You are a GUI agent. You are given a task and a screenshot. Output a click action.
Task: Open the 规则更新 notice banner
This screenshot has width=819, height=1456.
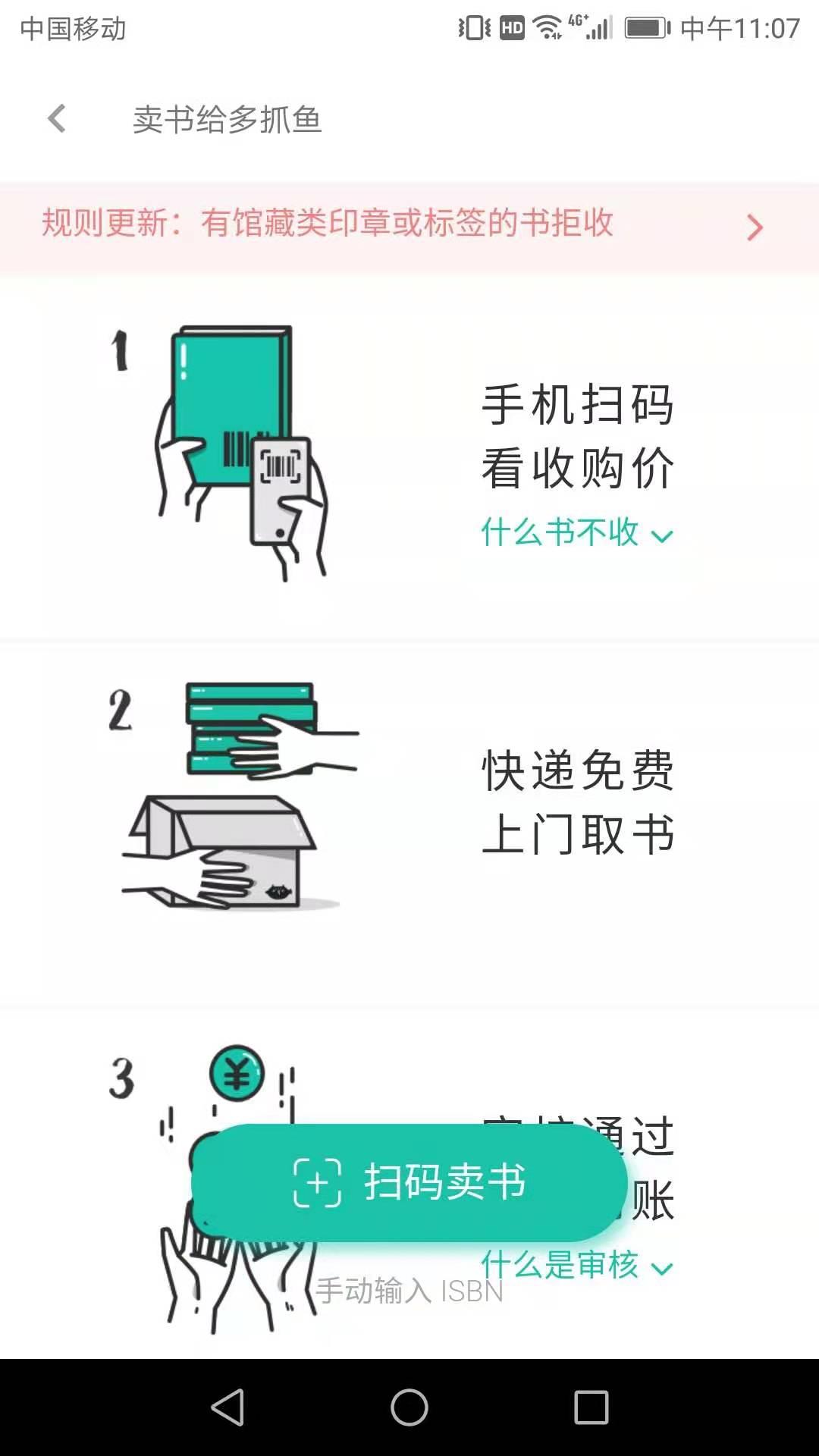(x=409, y=225)
